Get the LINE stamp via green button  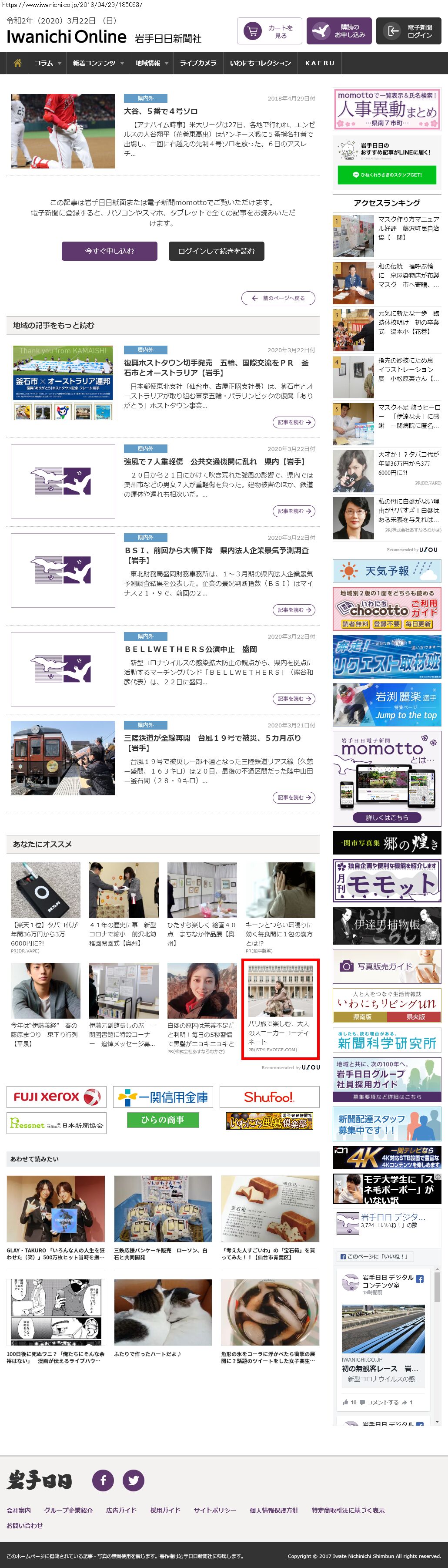[x=387, y=175]
